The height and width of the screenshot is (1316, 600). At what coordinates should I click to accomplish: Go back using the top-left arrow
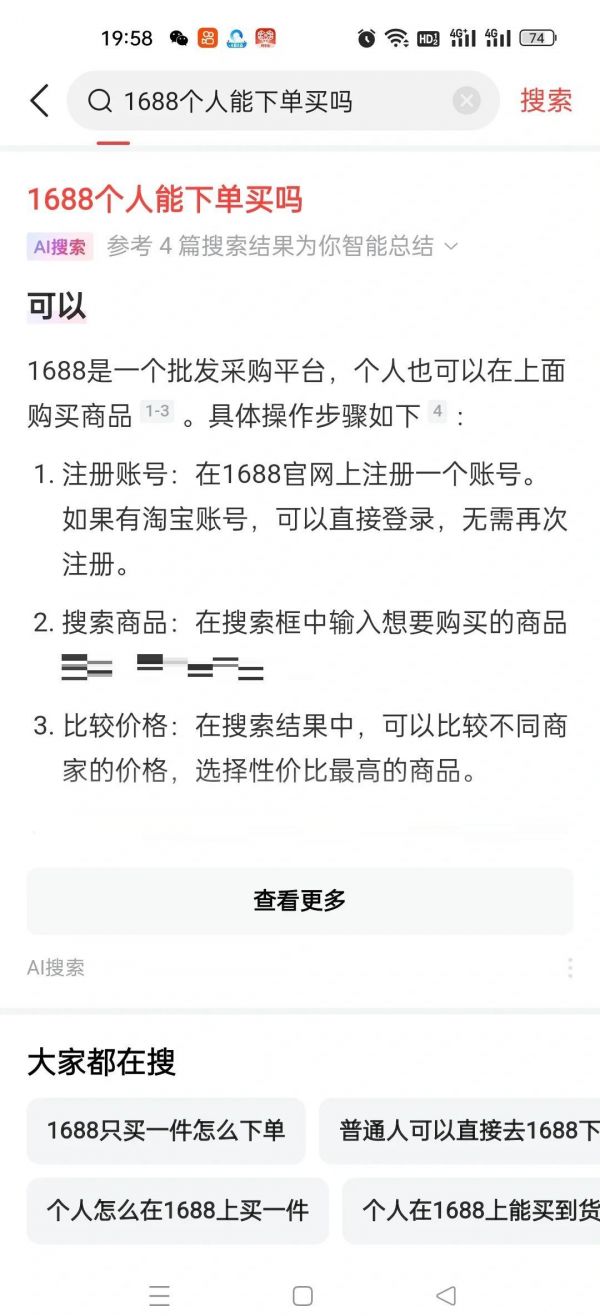coord(39,101)
